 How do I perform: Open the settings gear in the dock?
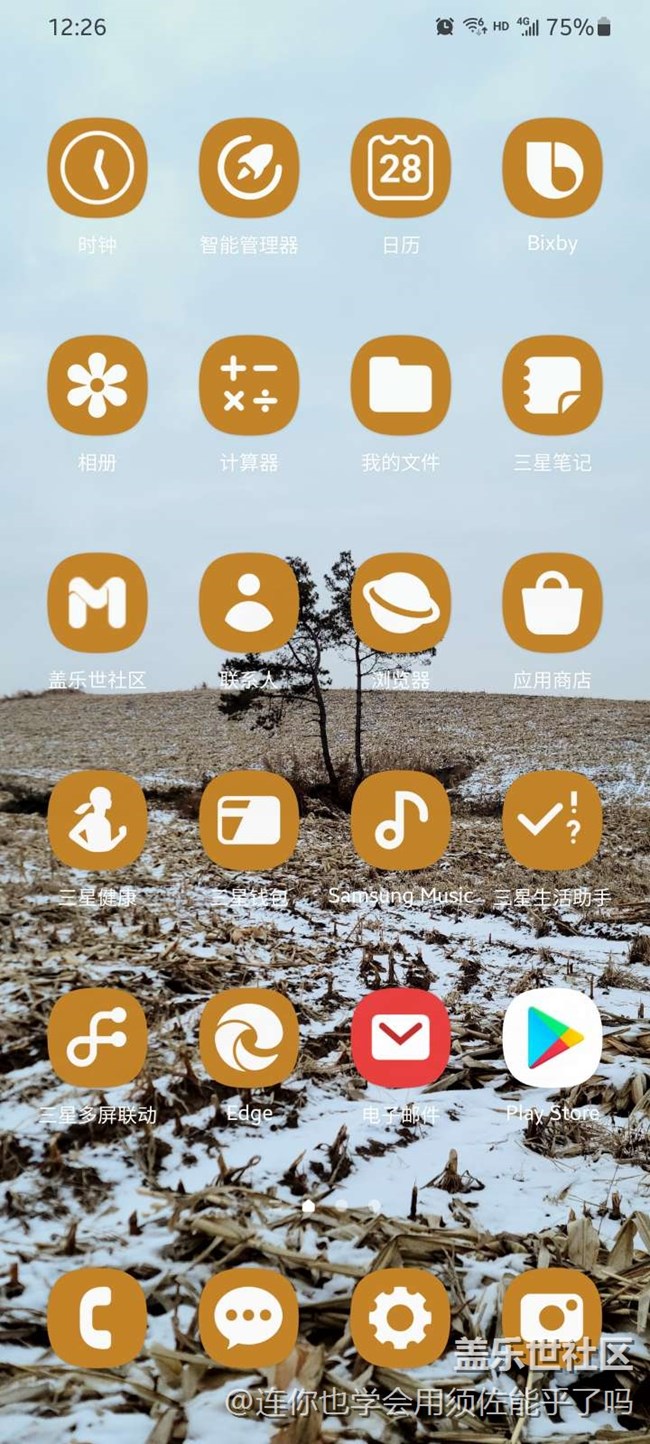click(x=401, y=1318)
